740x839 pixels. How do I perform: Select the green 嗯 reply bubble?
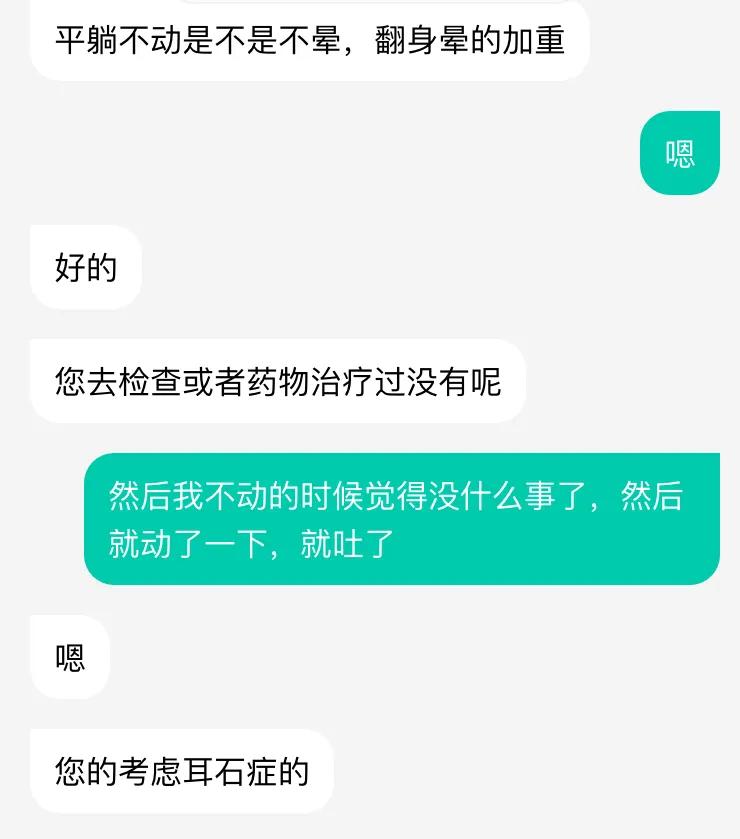coord(679,154)
